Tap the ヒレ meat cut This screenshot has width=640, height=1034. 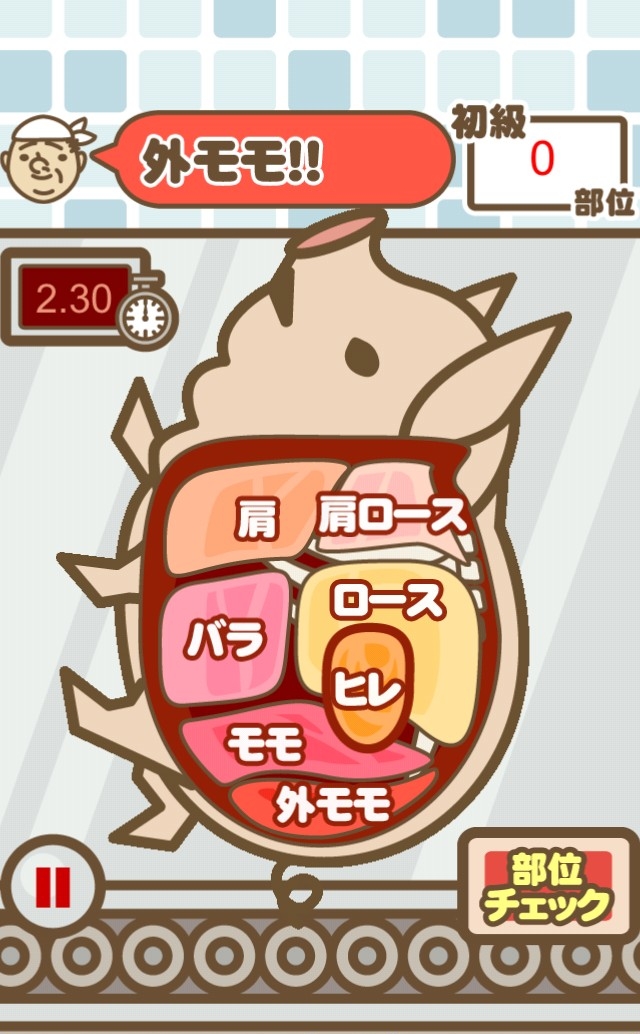[368, 688]
